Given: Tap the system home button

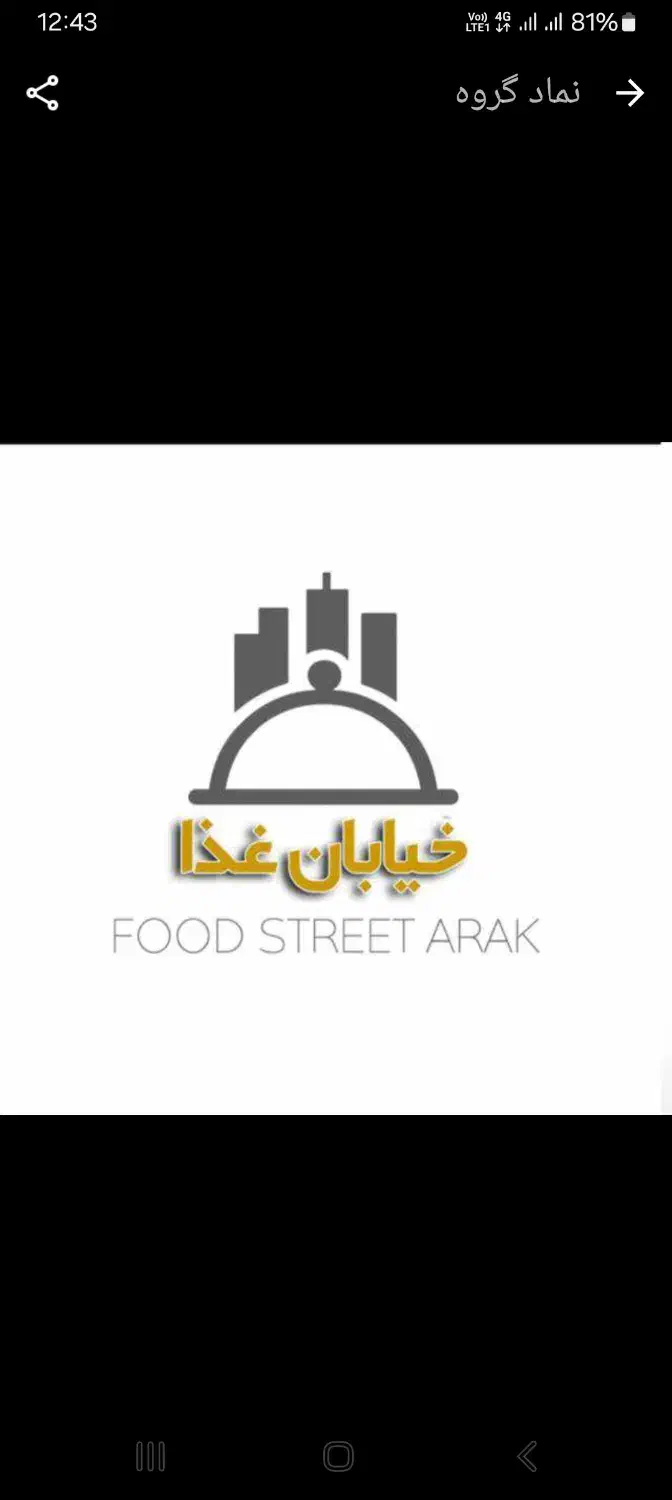Looking at the screenshot, I should pyautogui.click(x=338, y=1456).
